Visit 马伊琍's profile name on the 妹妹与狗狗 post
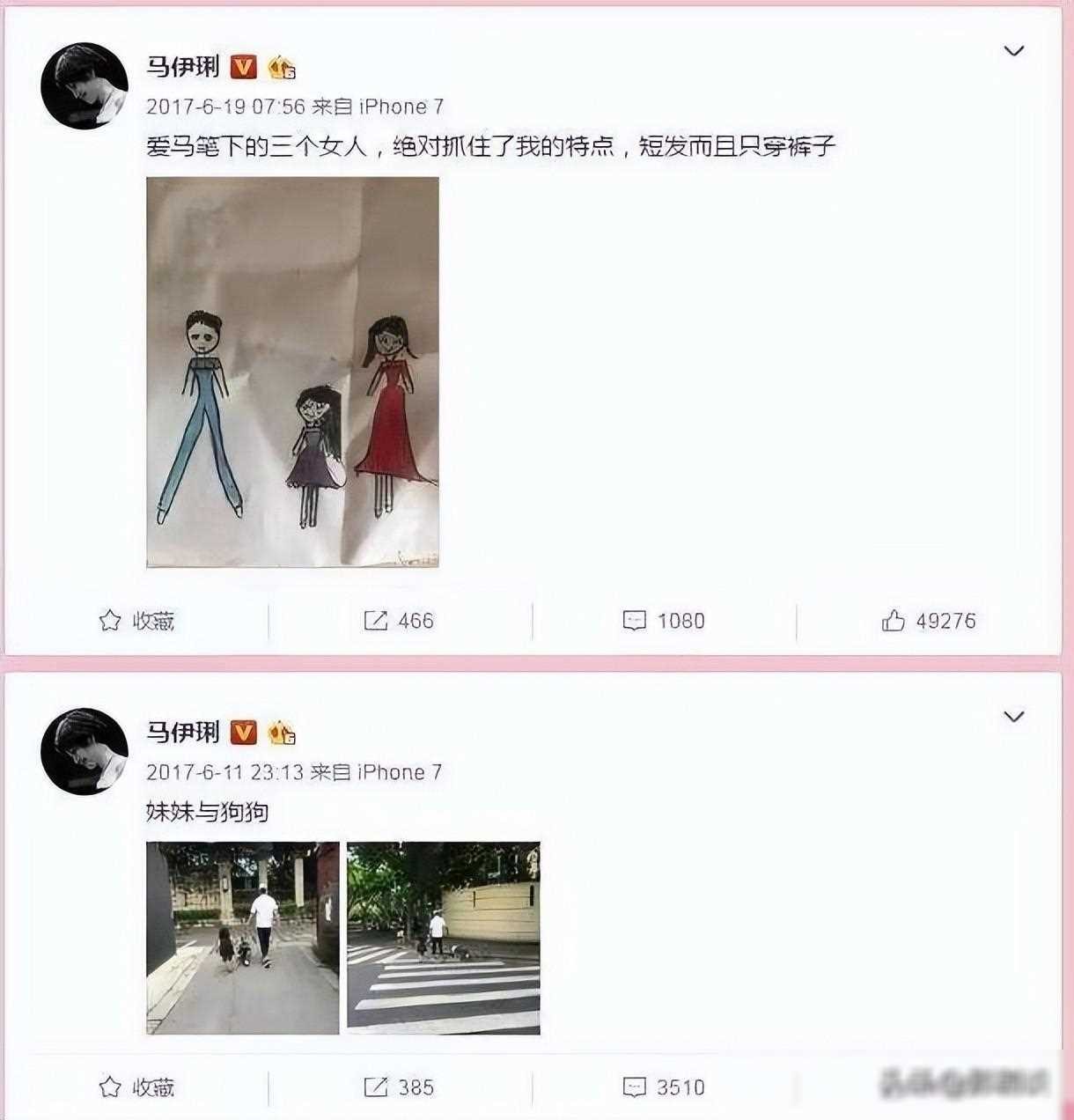 point(182,732)
